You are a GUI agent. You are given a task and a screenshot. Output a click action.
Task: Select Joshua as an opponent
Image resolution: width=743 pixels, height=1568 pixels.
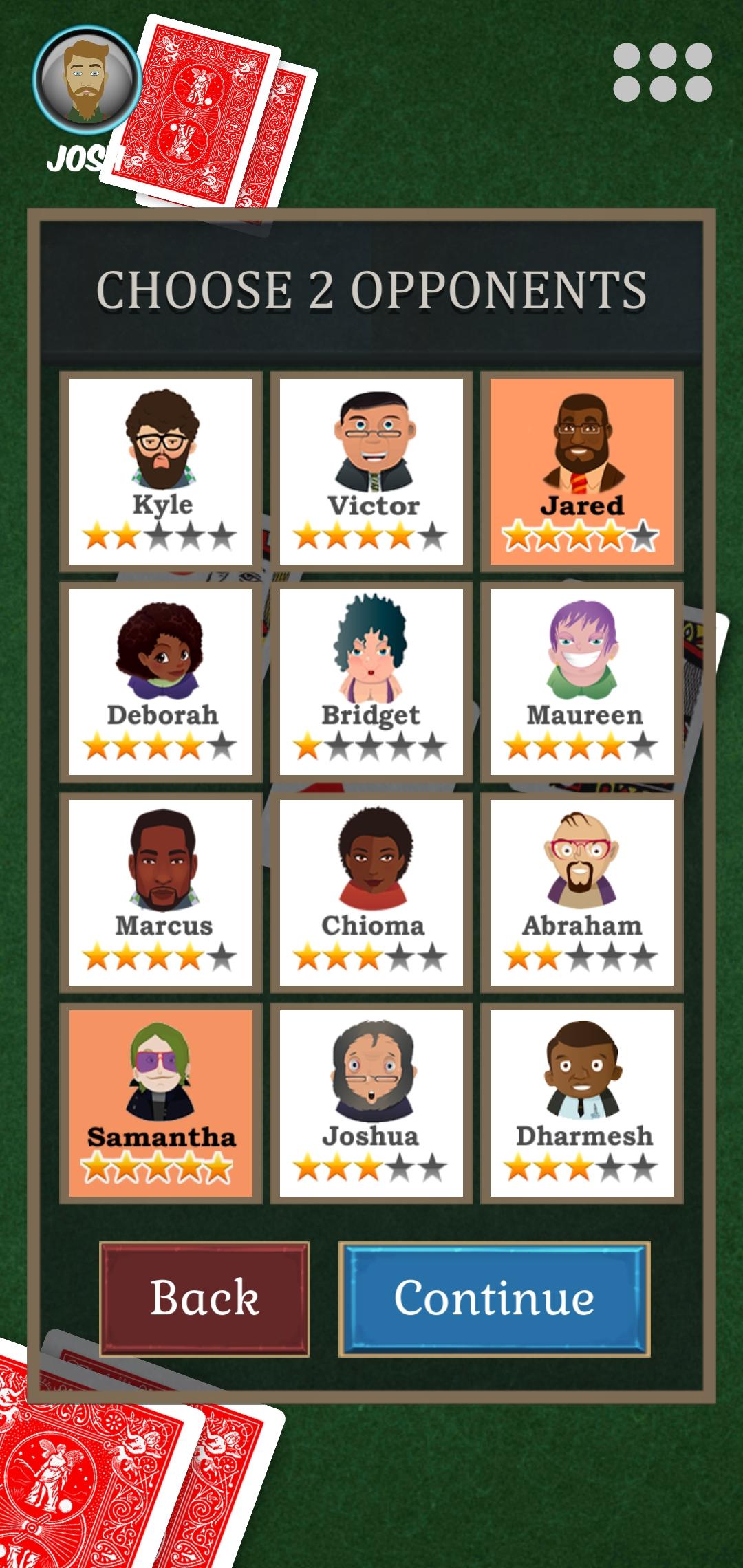pyautogui.click(x=371, y=1103)
